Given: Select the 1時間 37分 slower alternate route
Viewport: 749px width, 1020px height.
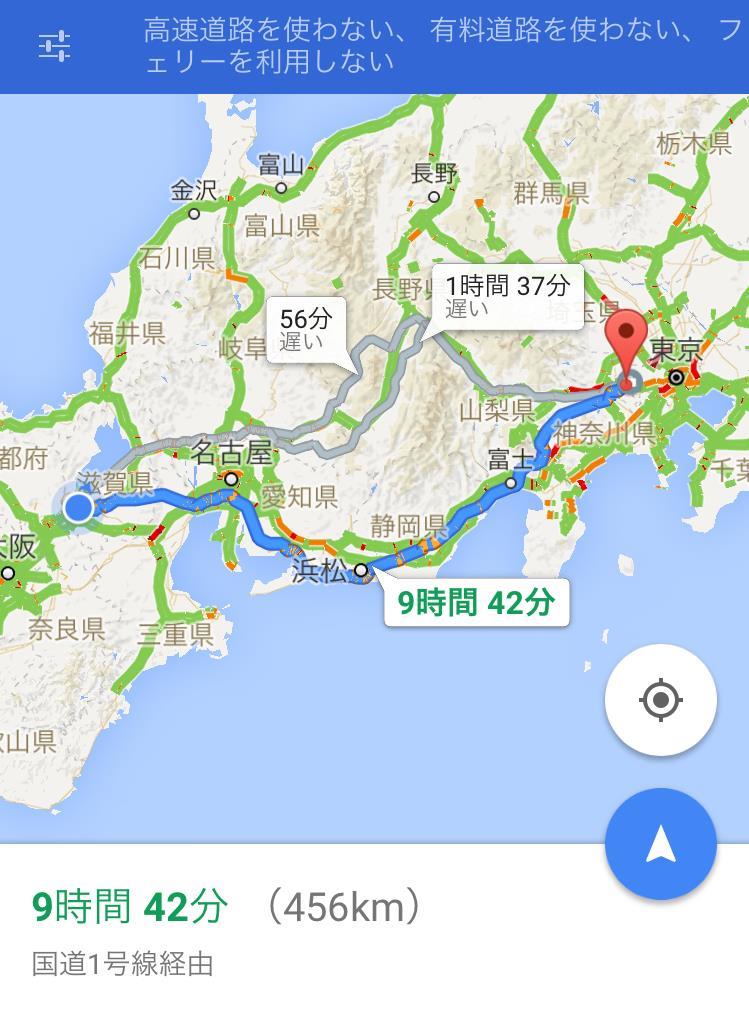Looking at the screenshot, I should tap(507, 296).
